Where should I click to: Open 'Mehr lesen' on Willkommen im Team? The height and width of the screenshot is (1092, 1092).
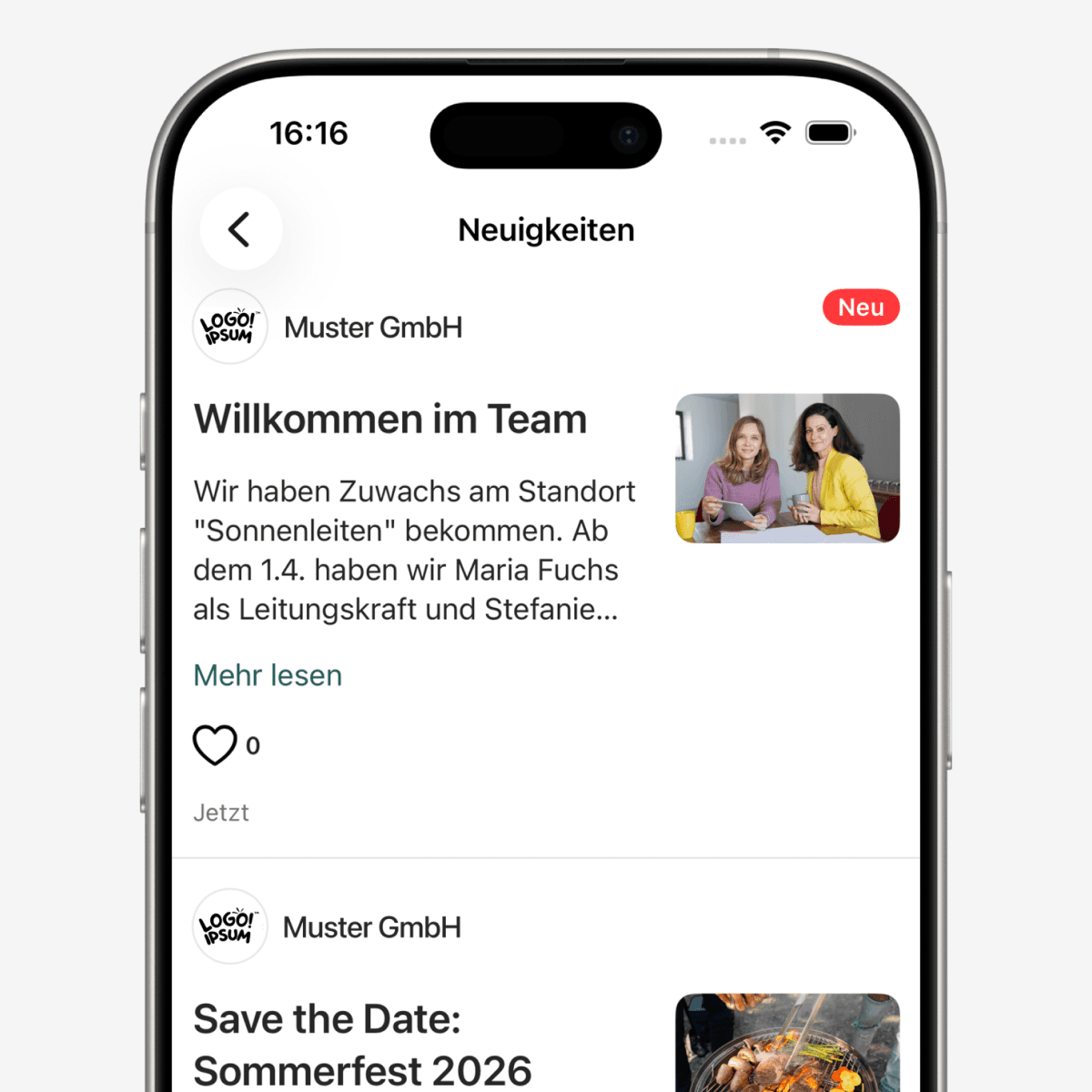[x=268, y=675]
